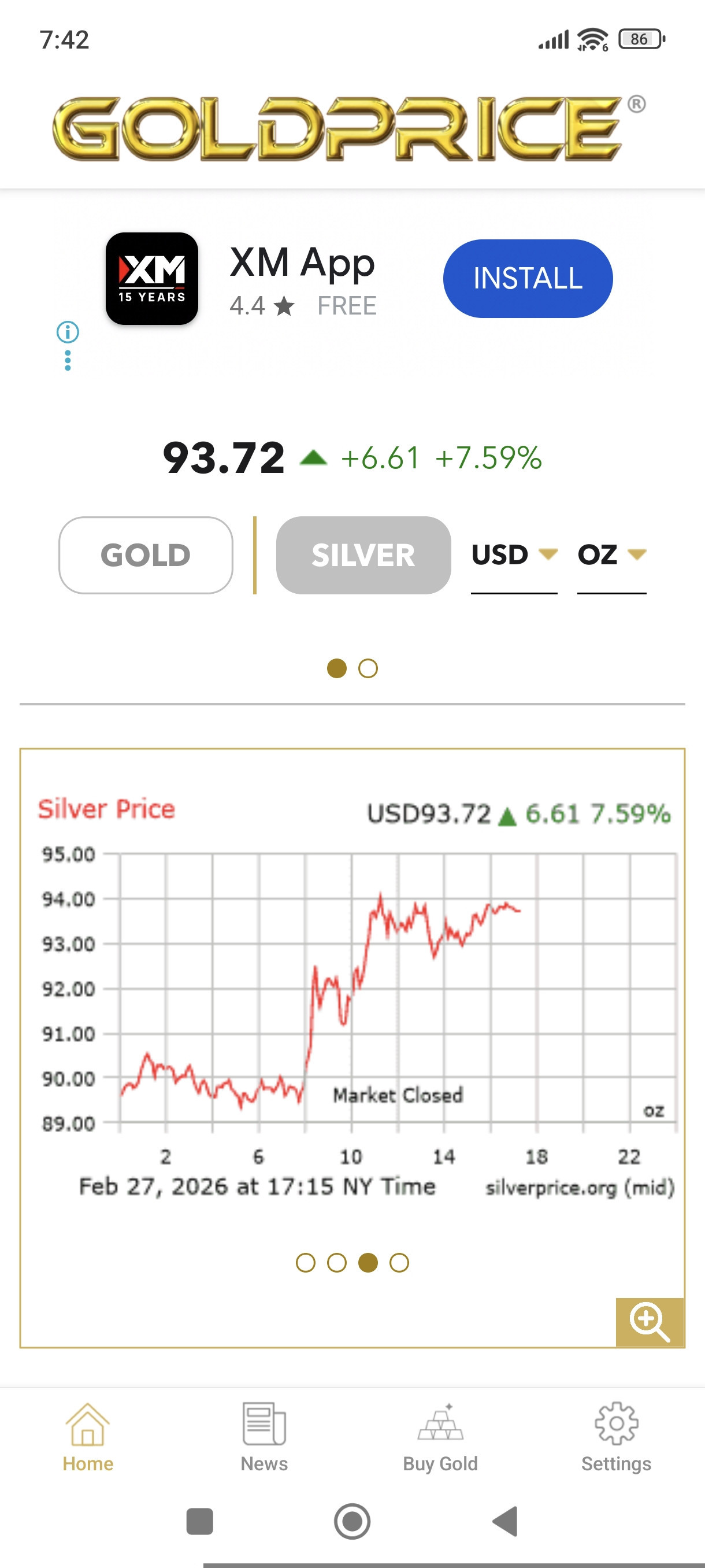This screenshot has height=1568, width=705.
Task: Open the Settings tab
Action: click(x=616, y=1438)
